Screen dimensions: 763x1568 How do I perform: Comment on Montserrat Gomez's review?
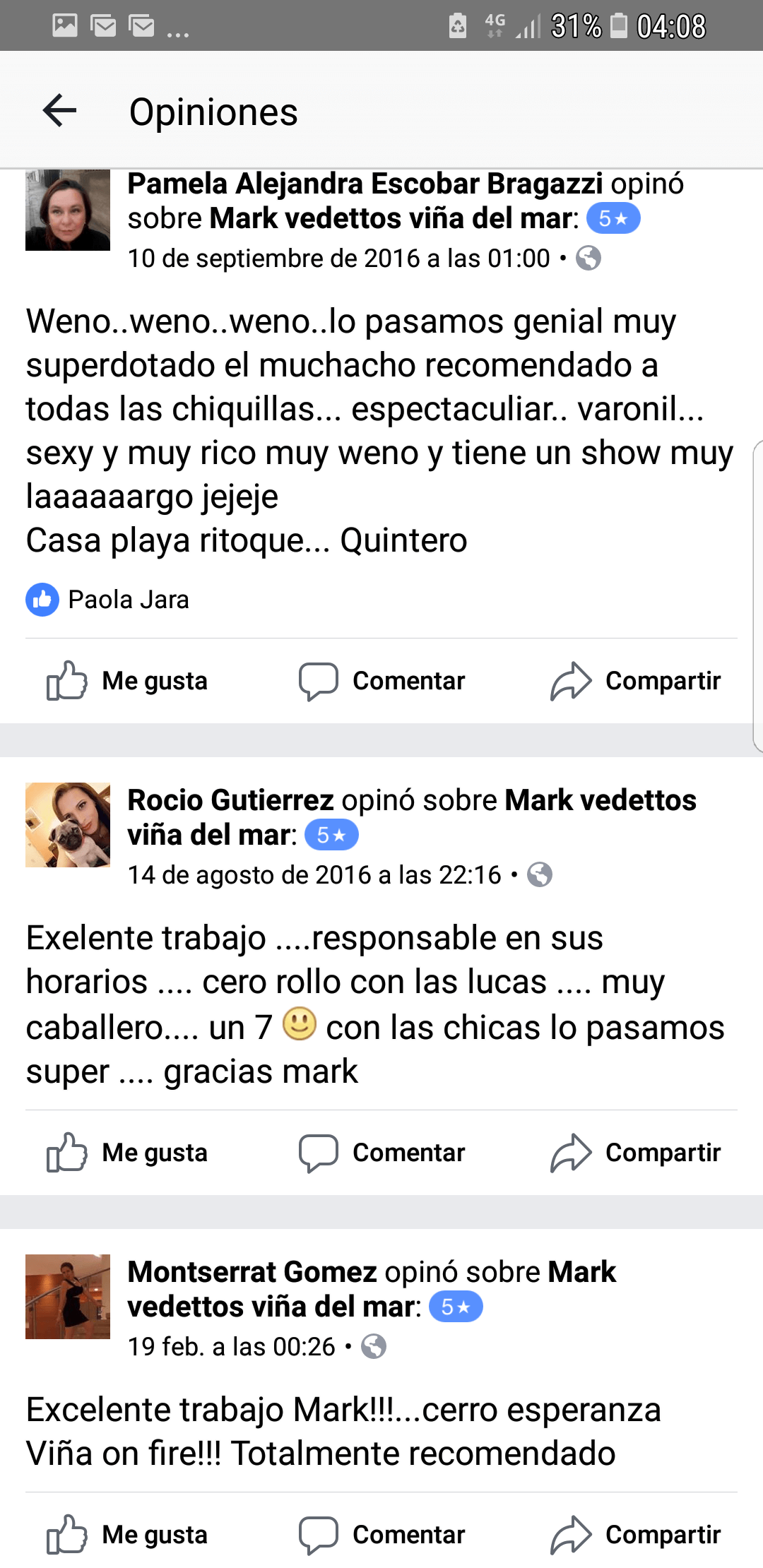coord(382,1535)
